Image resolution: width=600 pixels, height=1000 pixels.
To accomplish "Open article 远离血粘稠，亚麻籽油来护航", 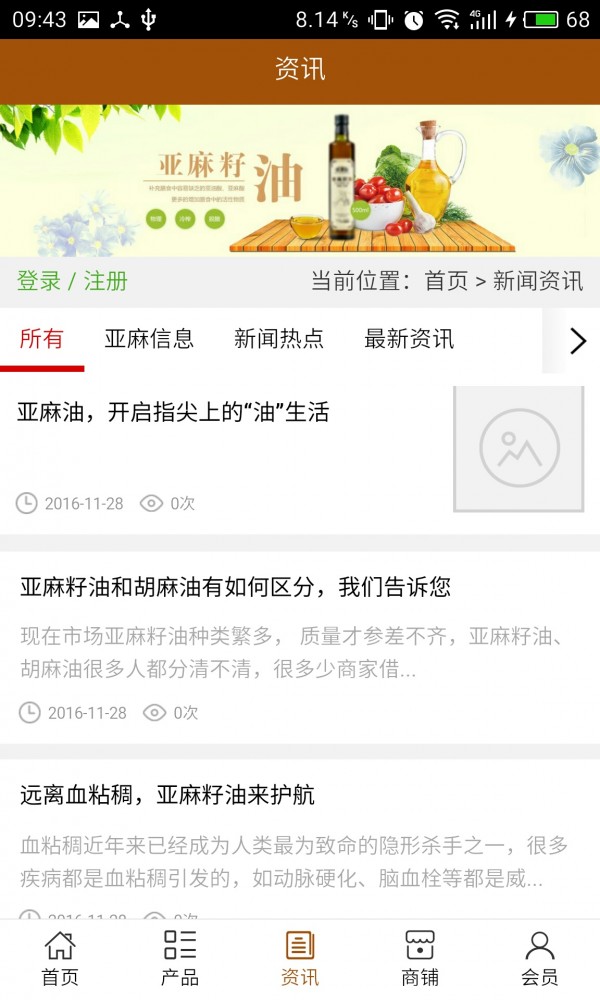I will click(168, 795).
